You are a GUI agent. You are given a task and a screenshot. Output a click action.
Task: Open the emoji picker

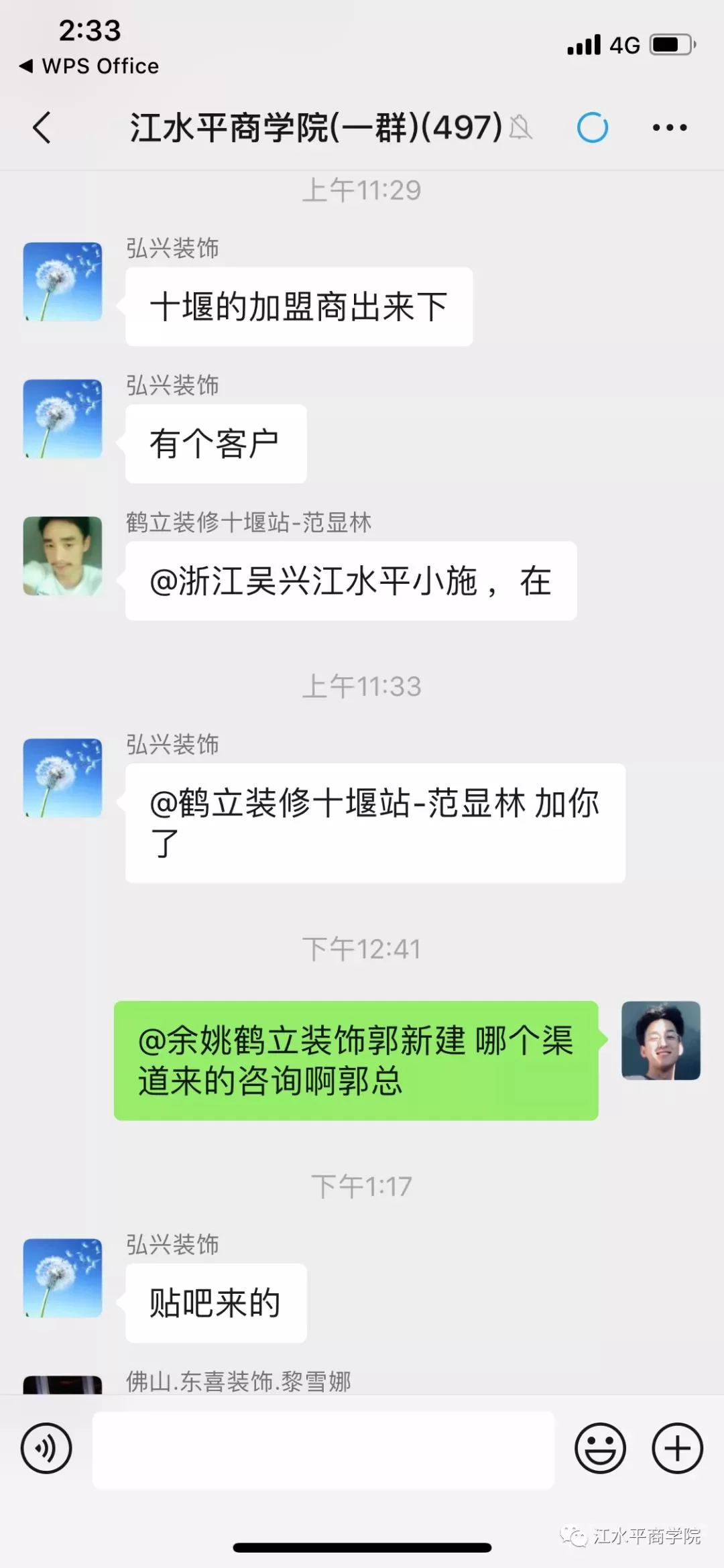coord(600,1448)
